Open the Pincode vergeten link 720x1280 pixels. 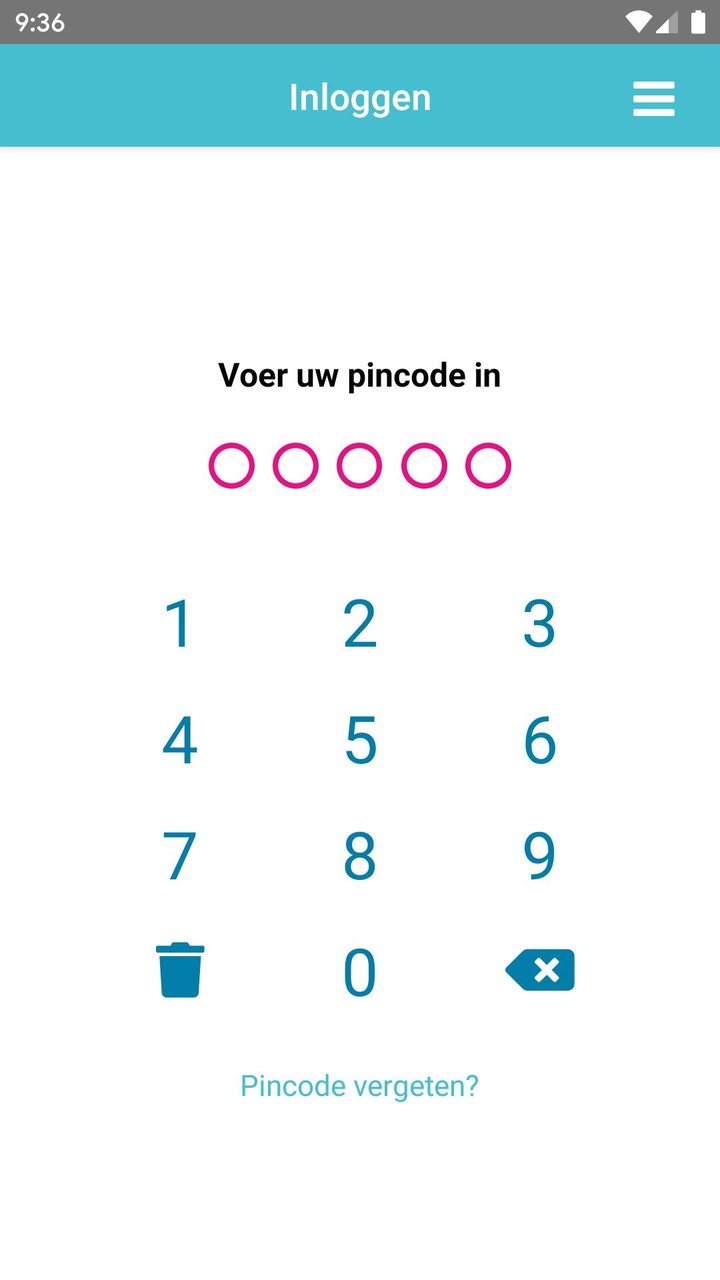coord(359,1085)
